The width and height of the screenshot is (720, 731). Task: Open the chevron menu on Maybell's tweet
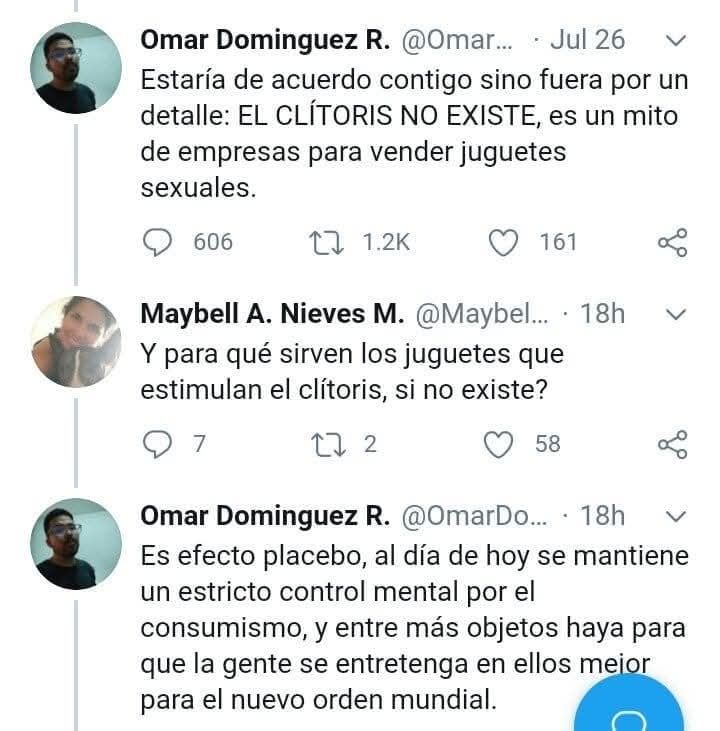(676, 315)
